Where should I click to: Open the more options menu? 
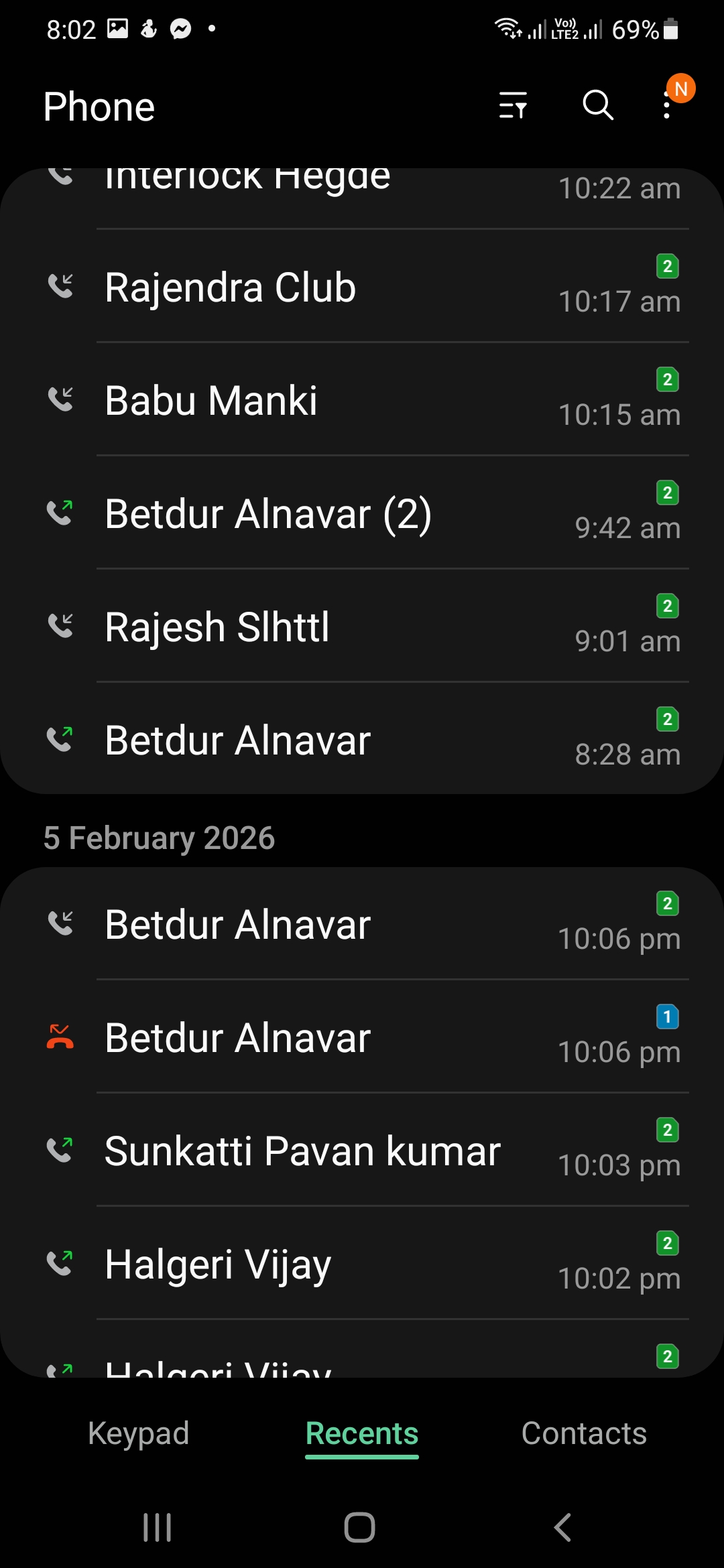[666, 105]
